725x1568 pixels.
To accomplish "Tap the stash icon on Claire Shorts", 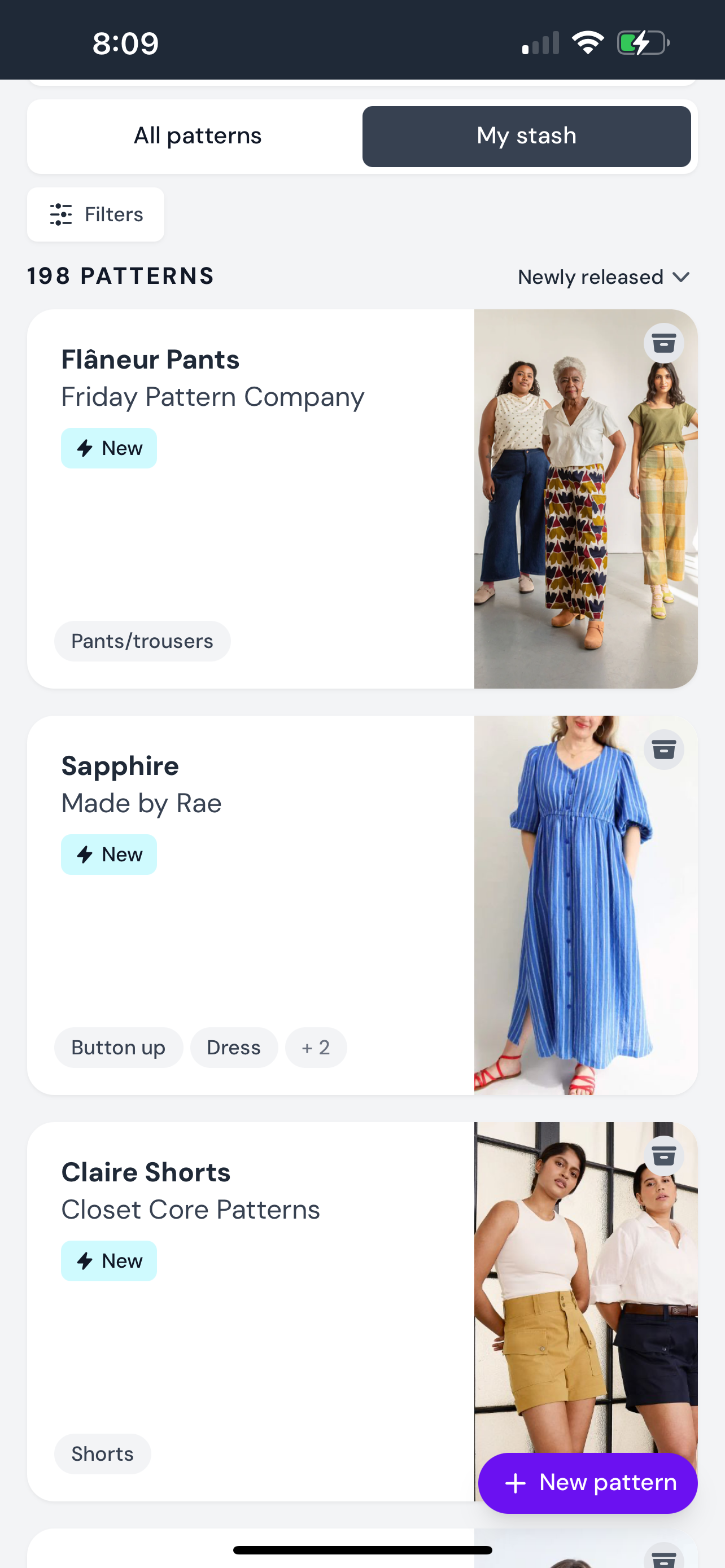I will coord(663,1155).
